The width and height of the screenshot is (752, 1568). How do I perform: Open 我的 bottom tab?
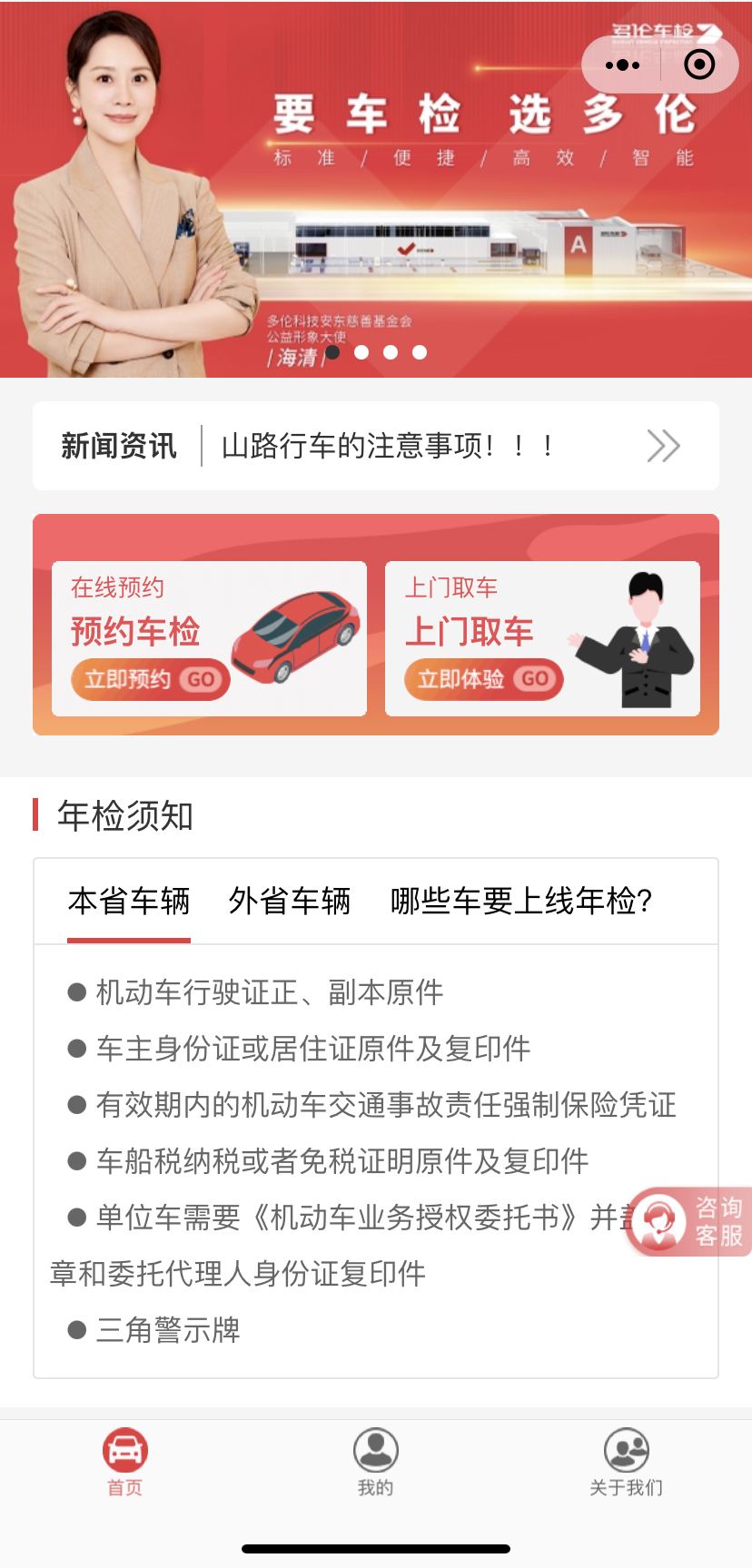tap(375, 1462)
